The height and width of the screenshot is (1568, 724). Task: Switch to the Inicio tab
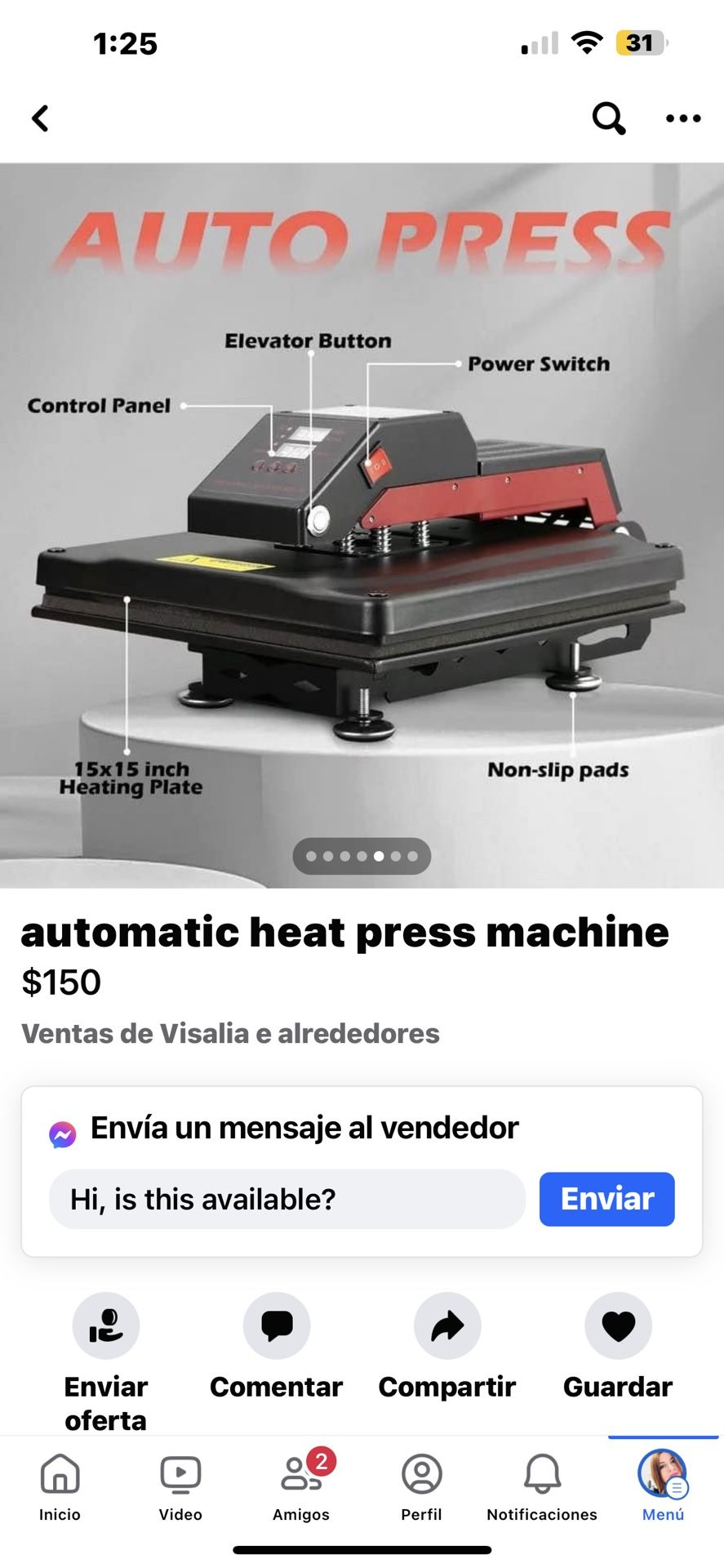coord(60,1486)
